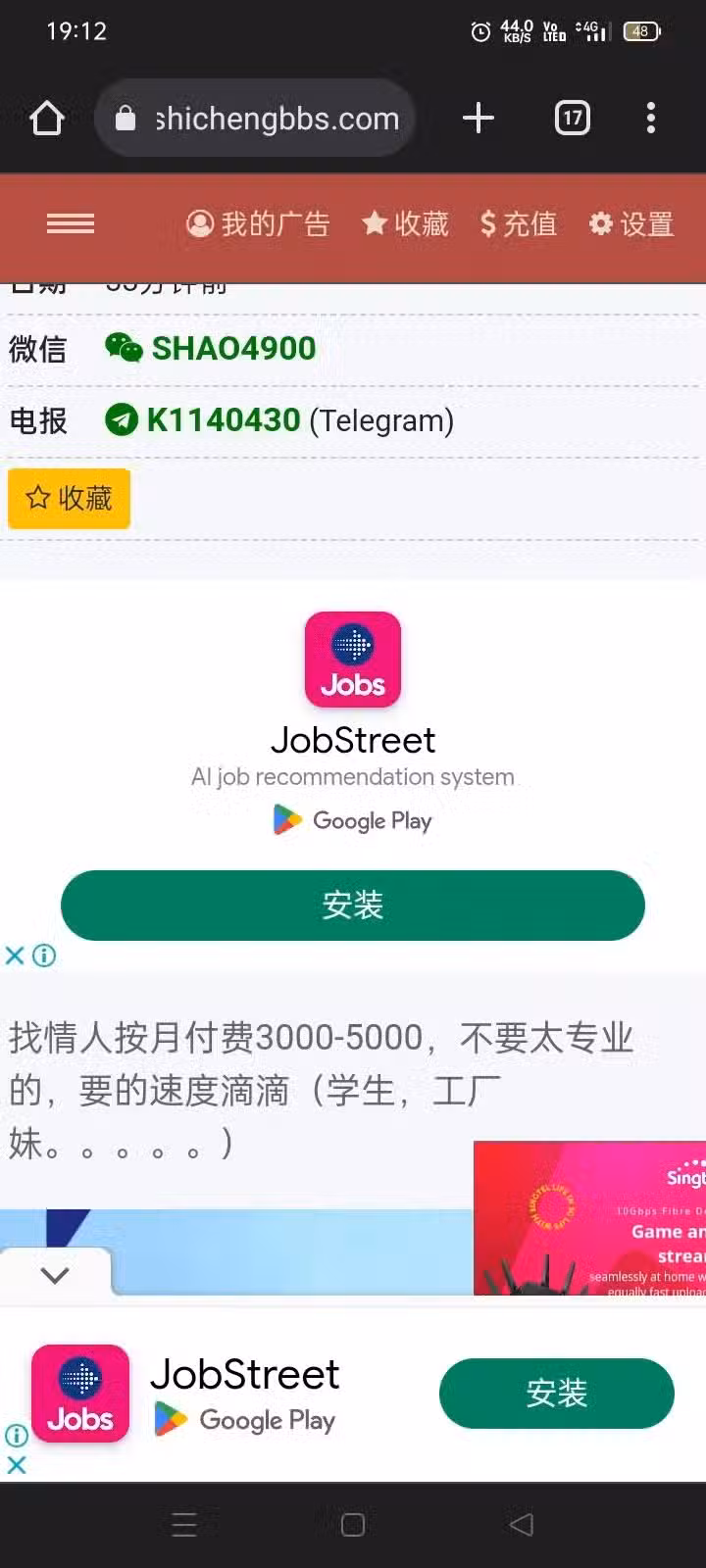Collapse the bottom ad with the chevron
This screenshot has height=1568, width=706.
[55, 1275]
